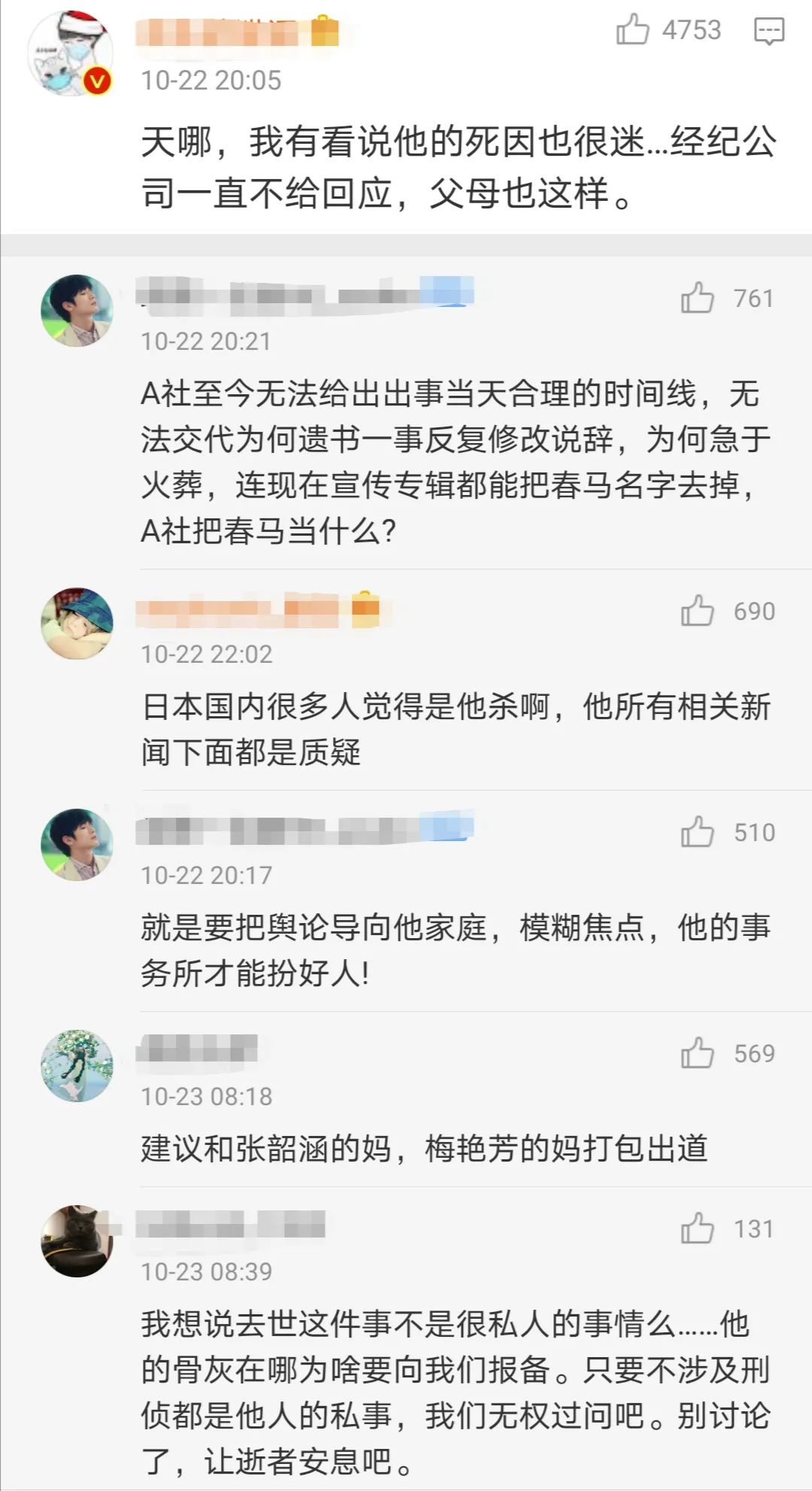Open avatar of the 10-22 20:17 commenter
This screenshot has width=812, height=1491.
coord(77,845)
